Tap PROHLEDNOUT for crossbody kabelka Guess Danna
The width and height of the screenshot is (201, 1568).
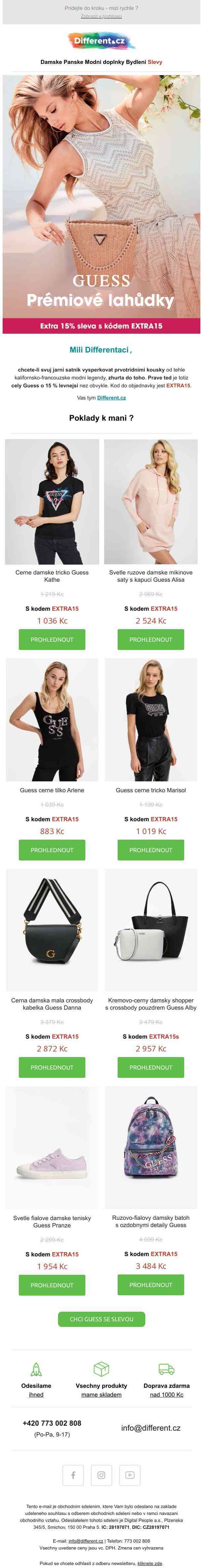point(52,1067)
